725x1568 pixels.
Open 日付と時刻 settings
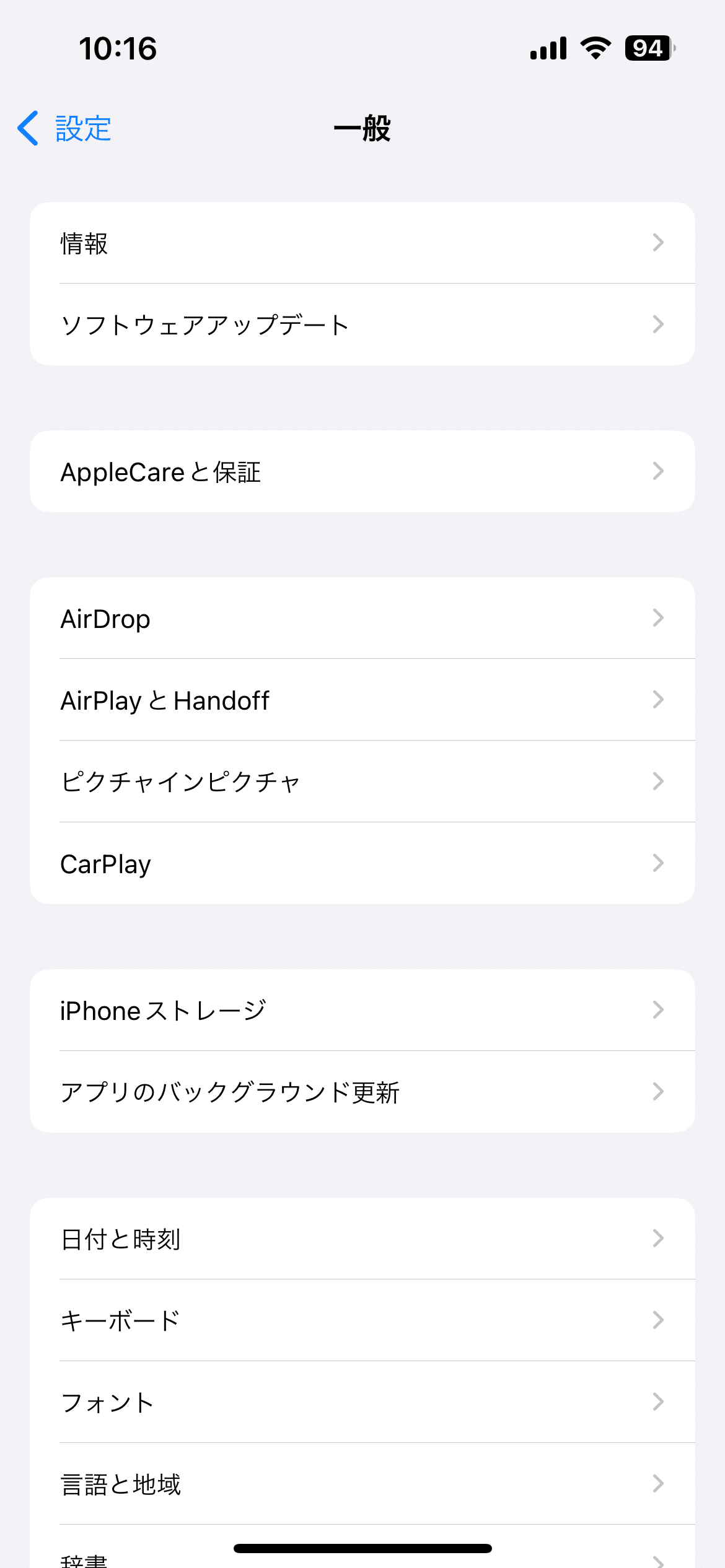click(x=362, y=1239)
